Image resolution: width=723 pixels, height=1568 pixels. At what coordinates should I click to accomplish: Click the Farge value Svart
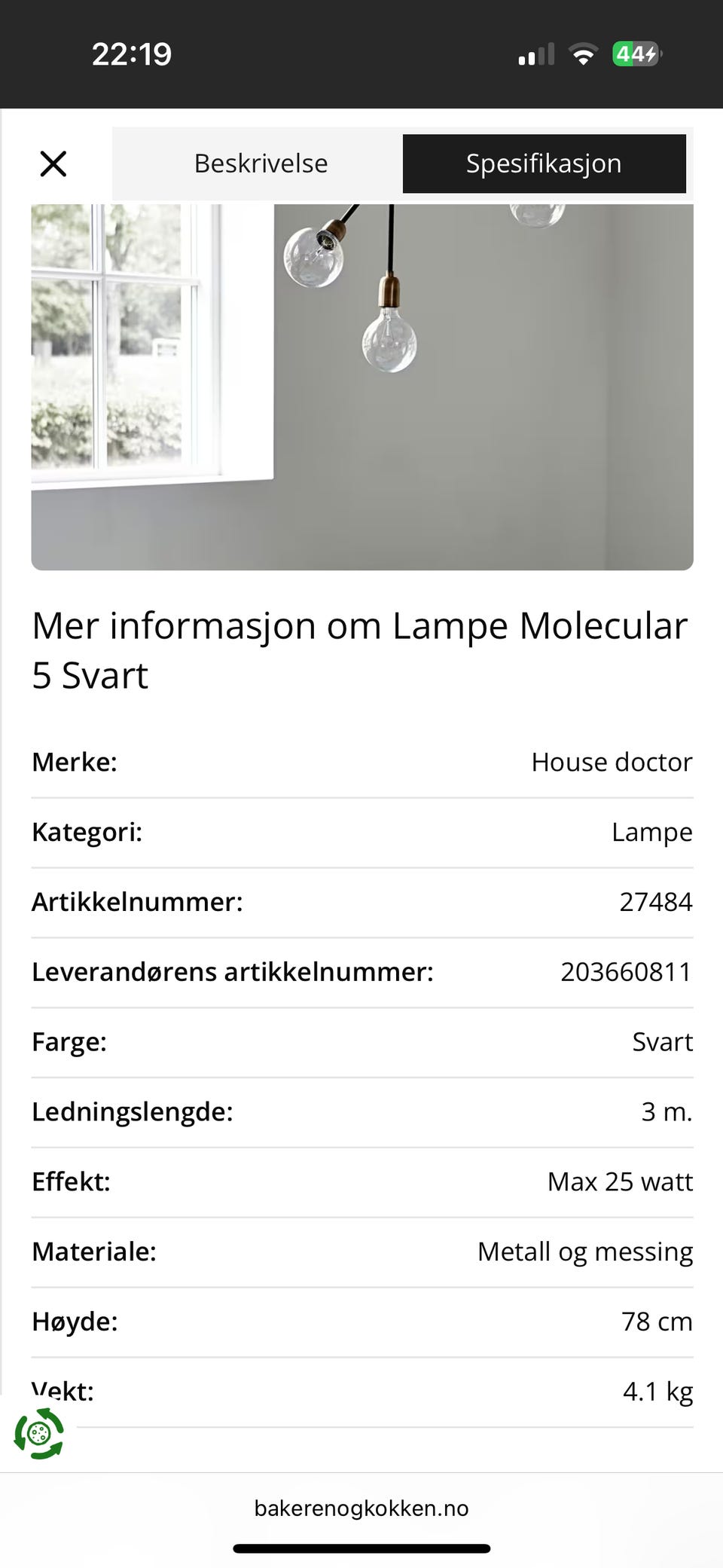coord(662,1041)
